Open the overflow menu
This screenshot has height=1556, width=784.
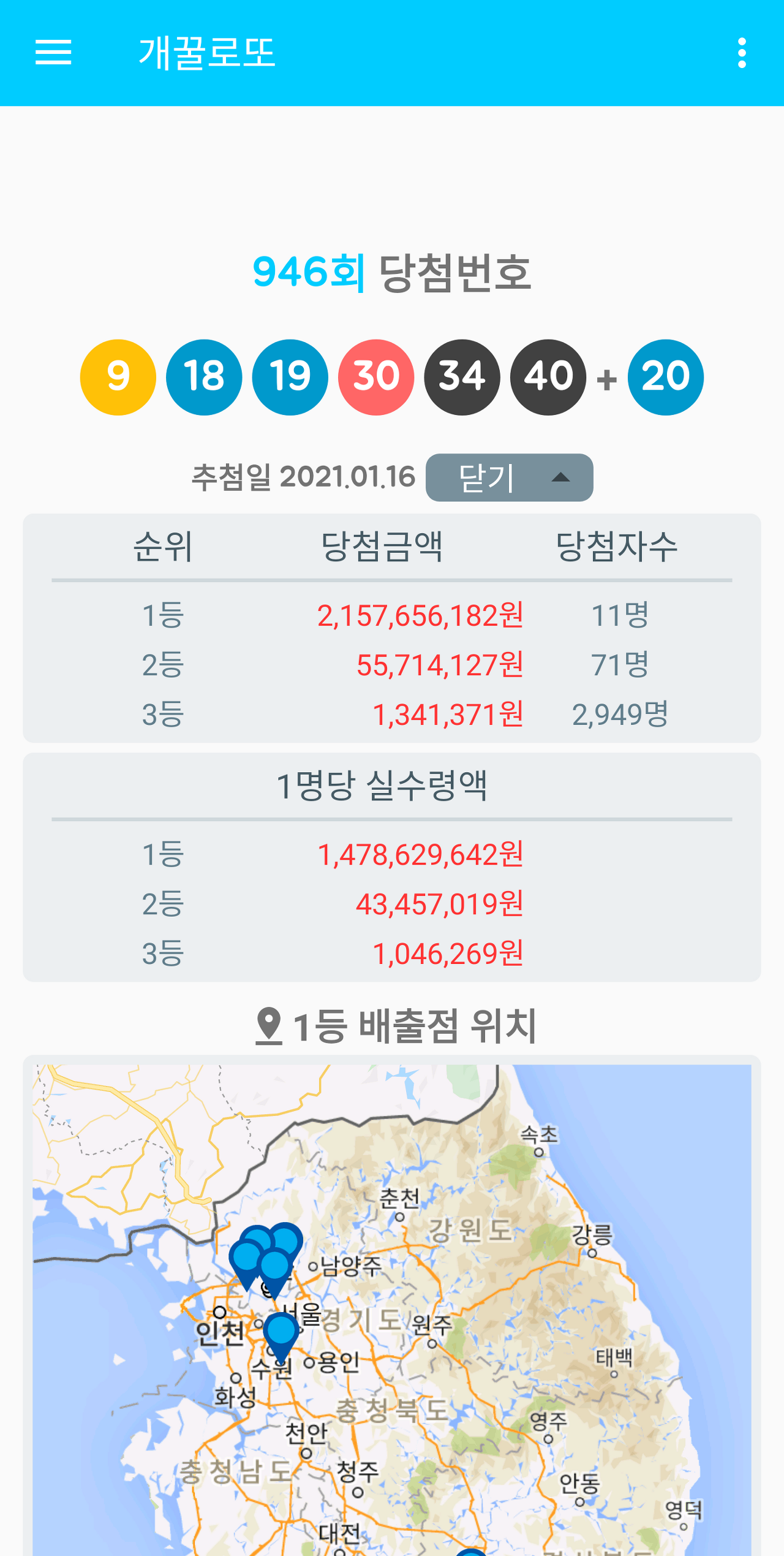pyautogui.click(x=742, y=53)
